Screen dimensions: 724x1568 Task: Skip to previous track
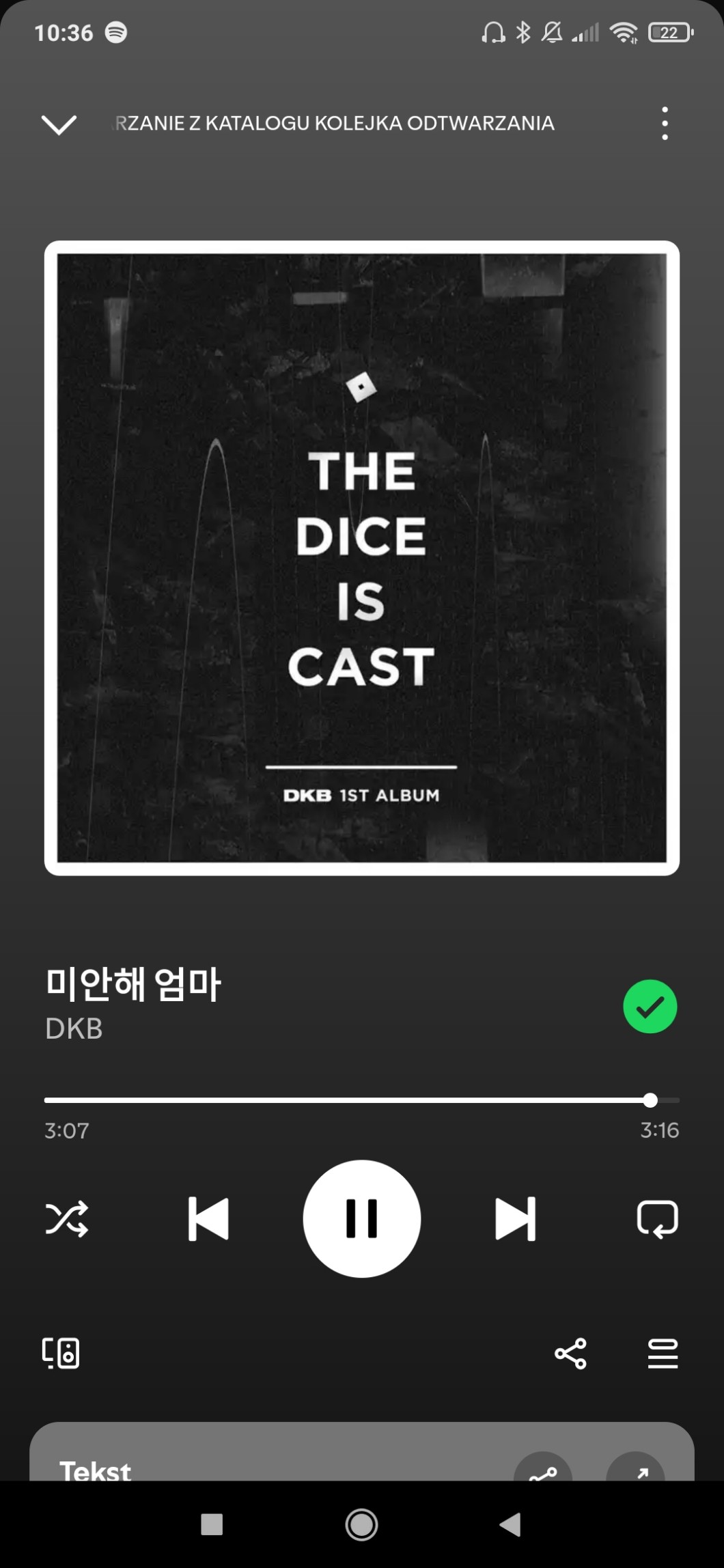pos(208,1219)
